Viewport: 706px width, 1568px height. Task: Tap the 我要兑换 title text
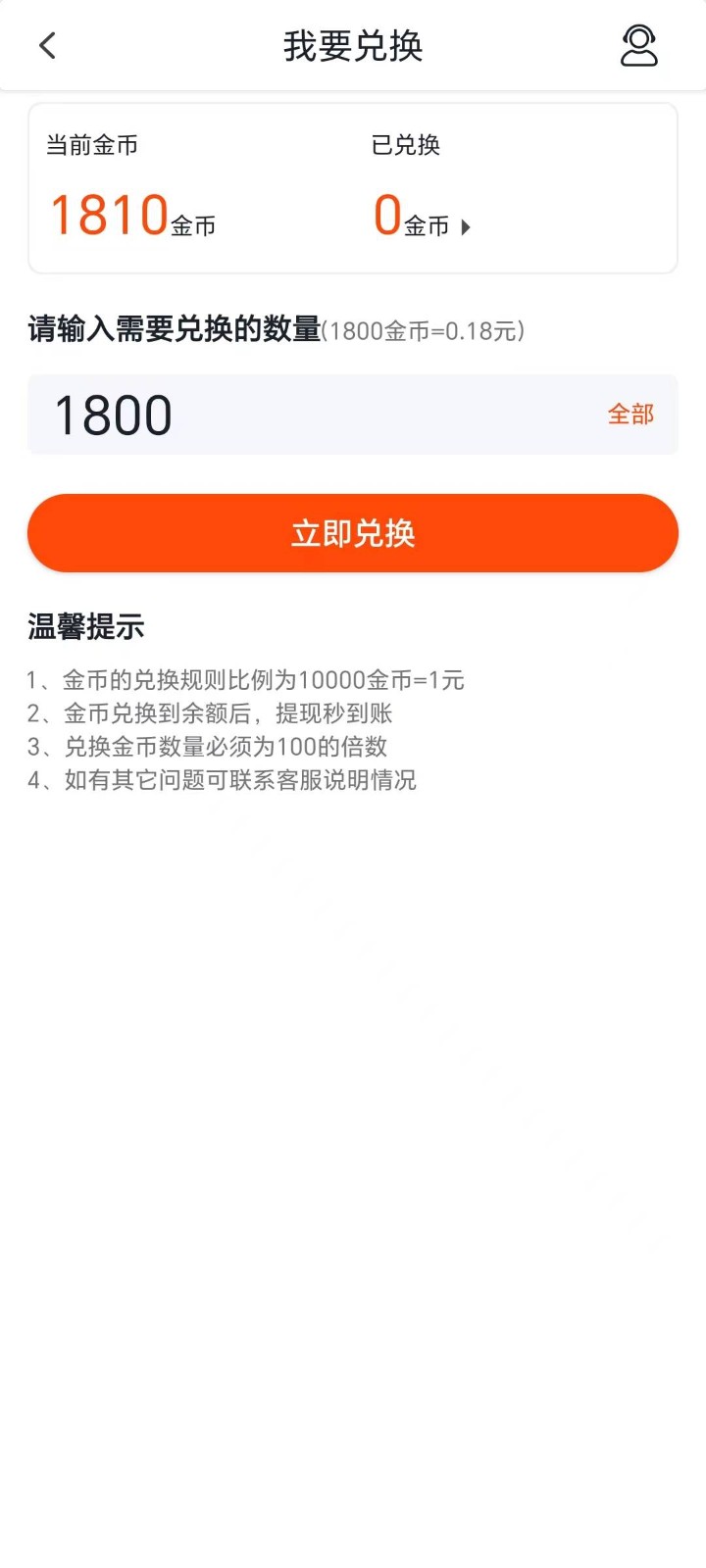(352, 45)
